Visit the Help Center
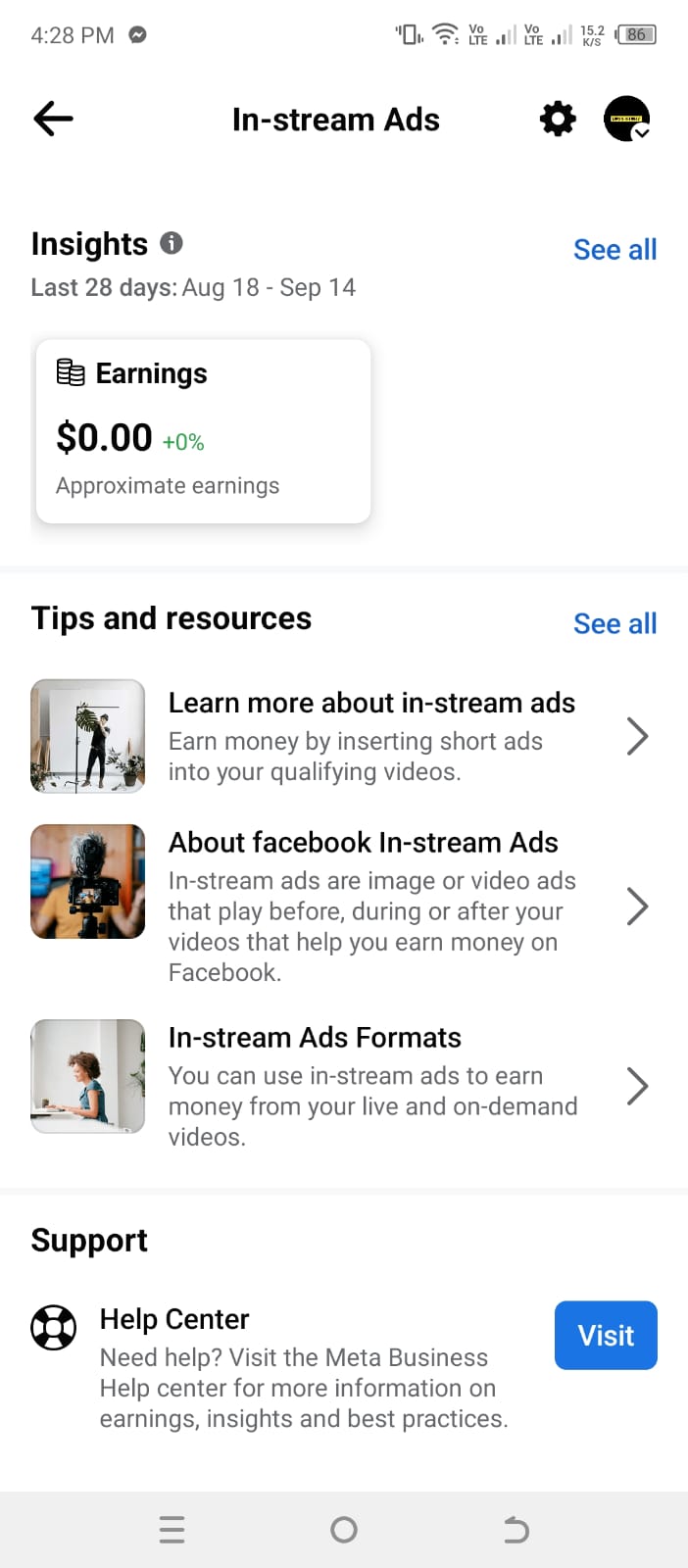 (605, 1335)
